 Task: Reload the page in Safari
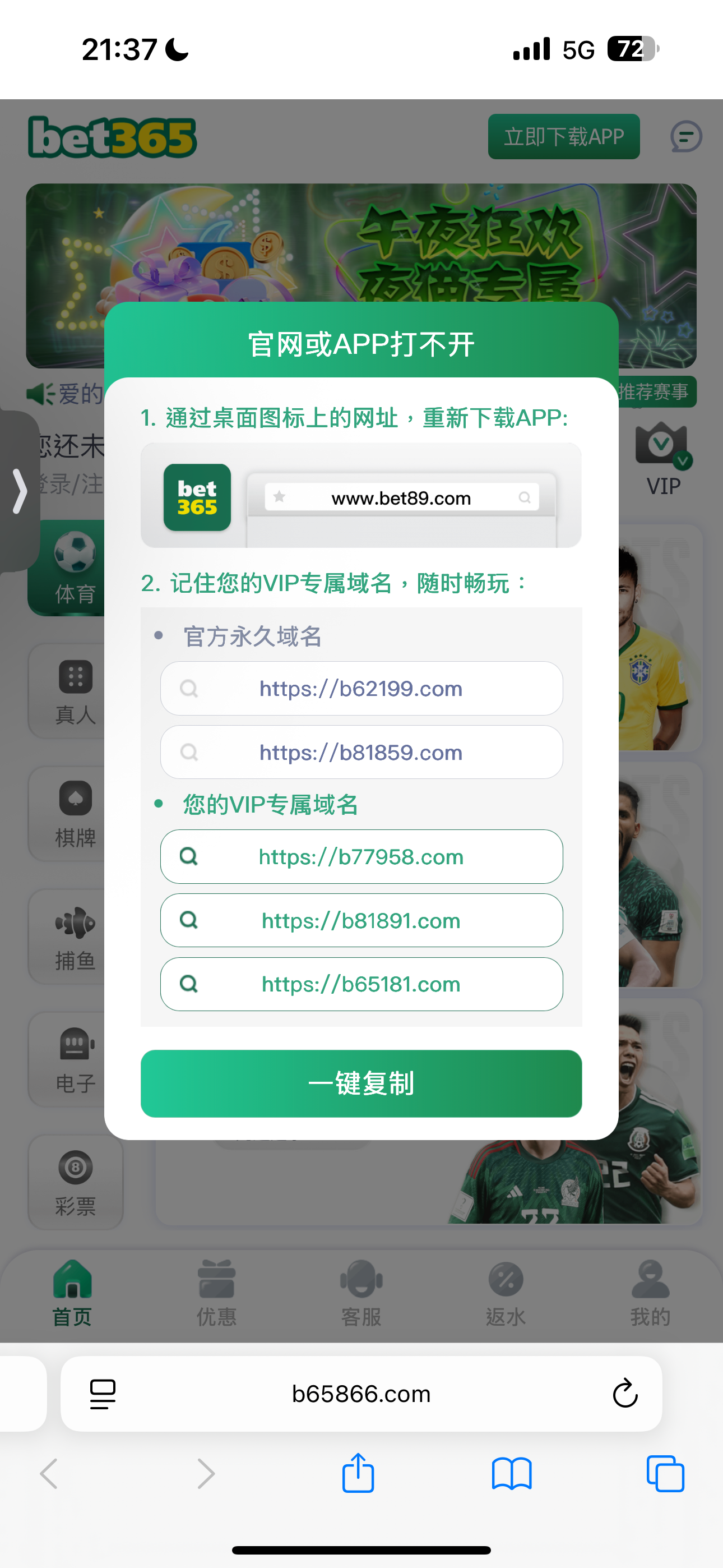click(625, 1394)
